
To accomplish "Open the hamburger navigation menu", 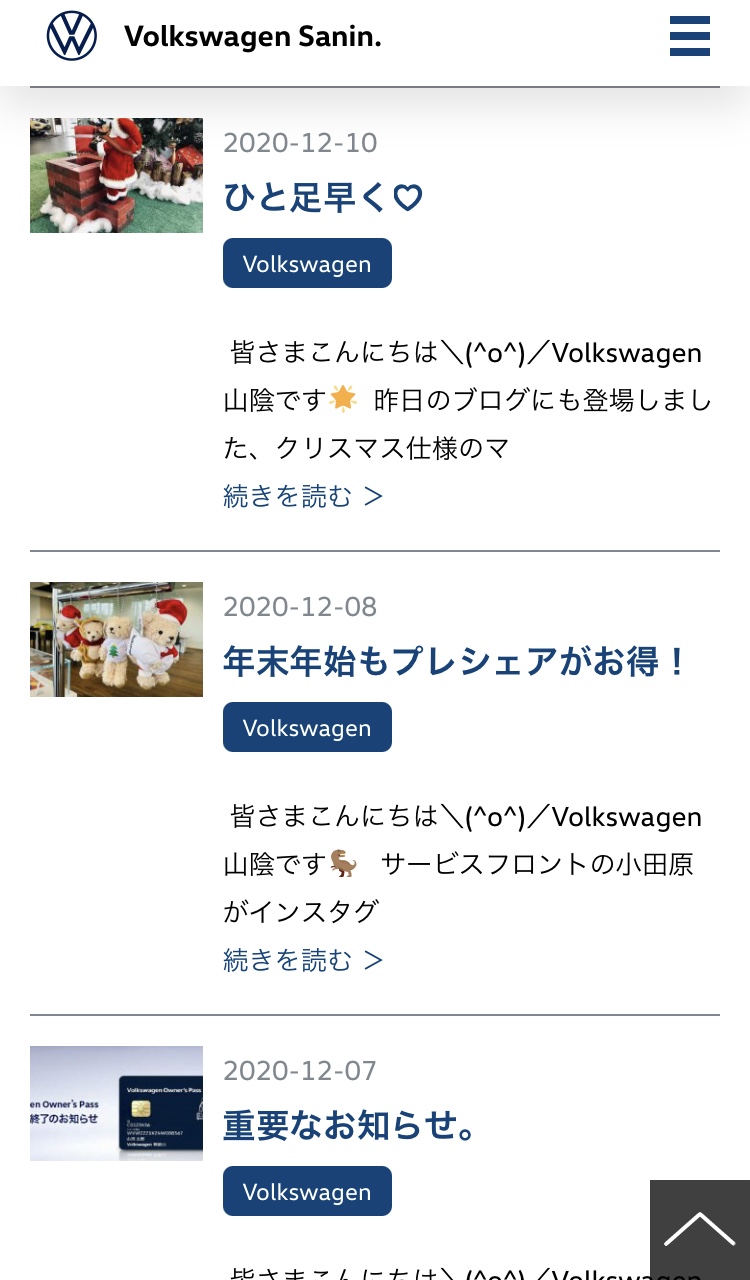I will pyautogui.click(x=689, y=36).
